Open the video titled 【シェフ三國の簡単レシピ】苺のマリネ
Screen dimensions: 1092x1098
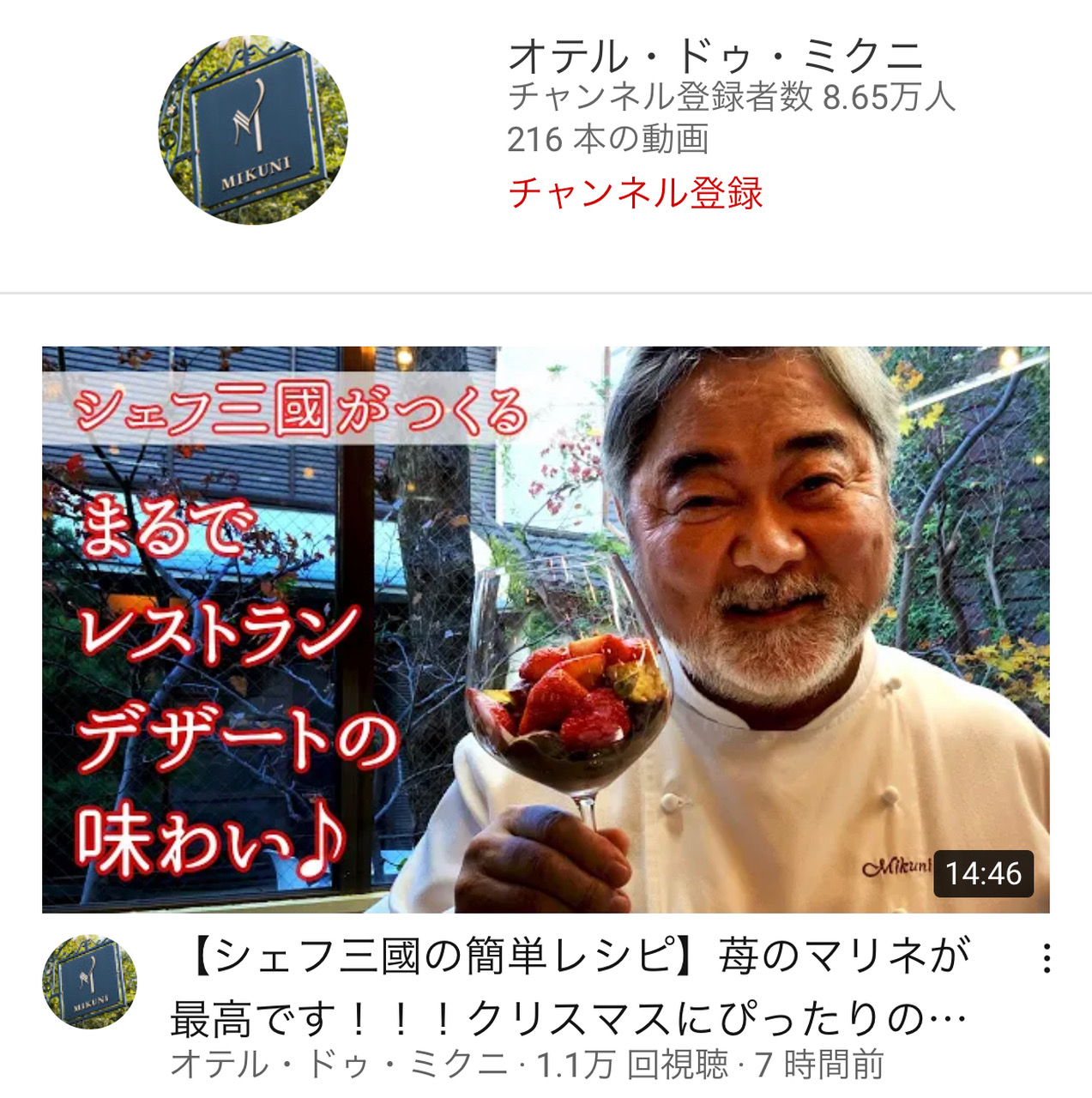[570, 986]
